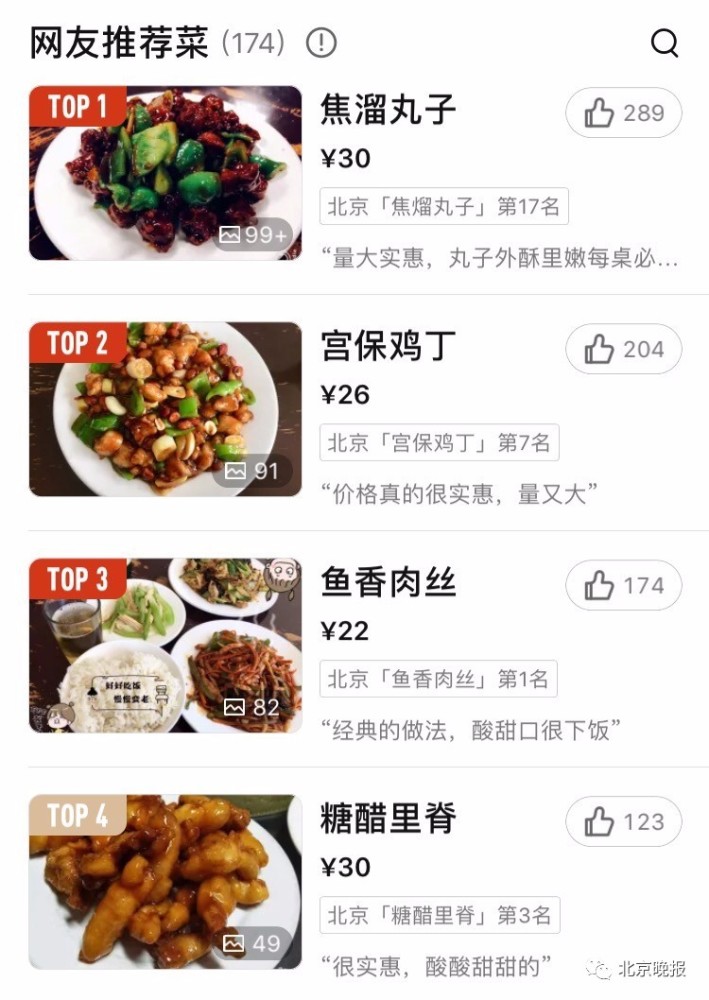
Task: Open the 鱼香肉丝 dish photos
Action: click(165, 645)
